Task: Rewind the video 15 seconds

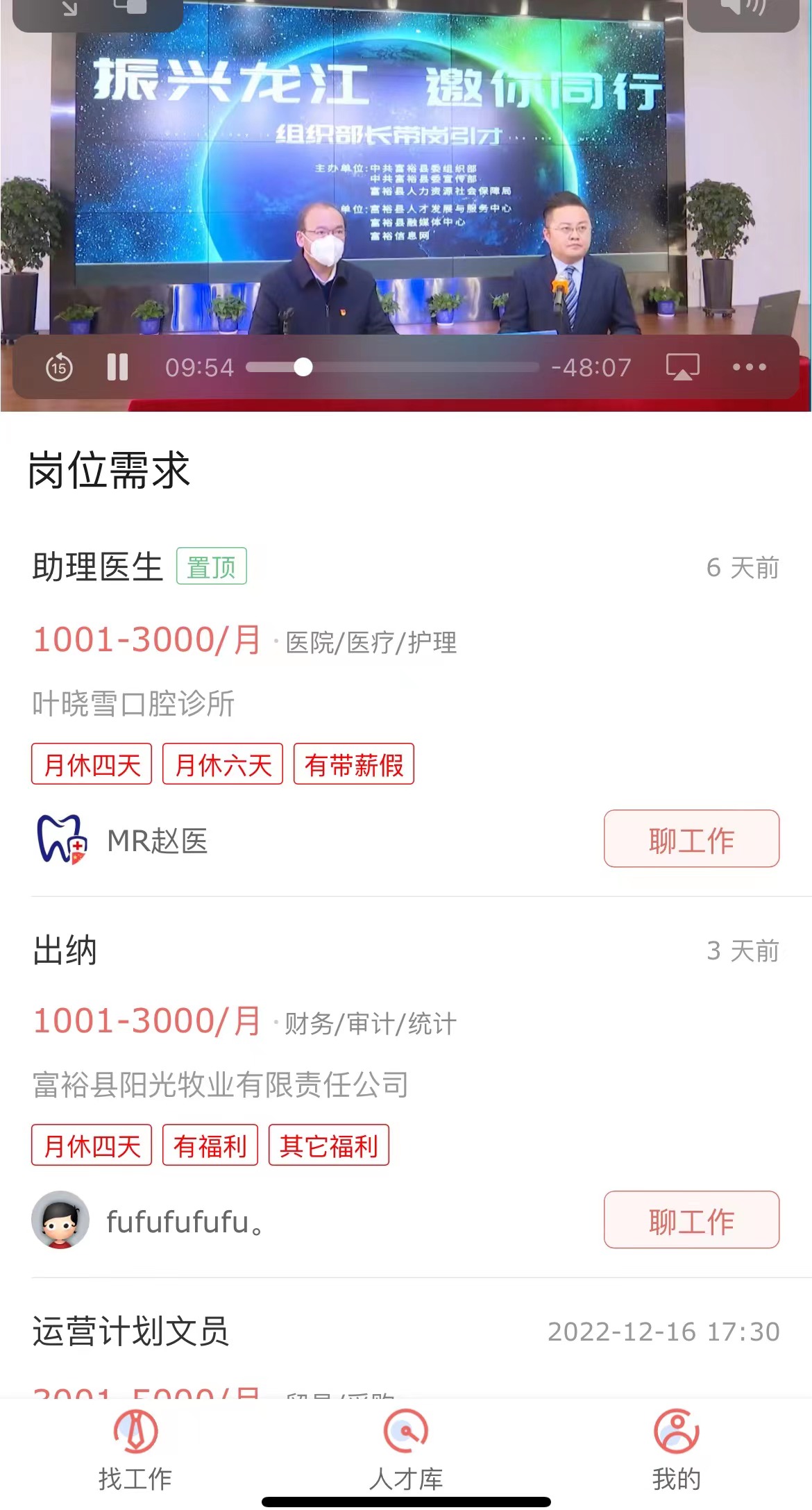Action: [x=59, y=367]
